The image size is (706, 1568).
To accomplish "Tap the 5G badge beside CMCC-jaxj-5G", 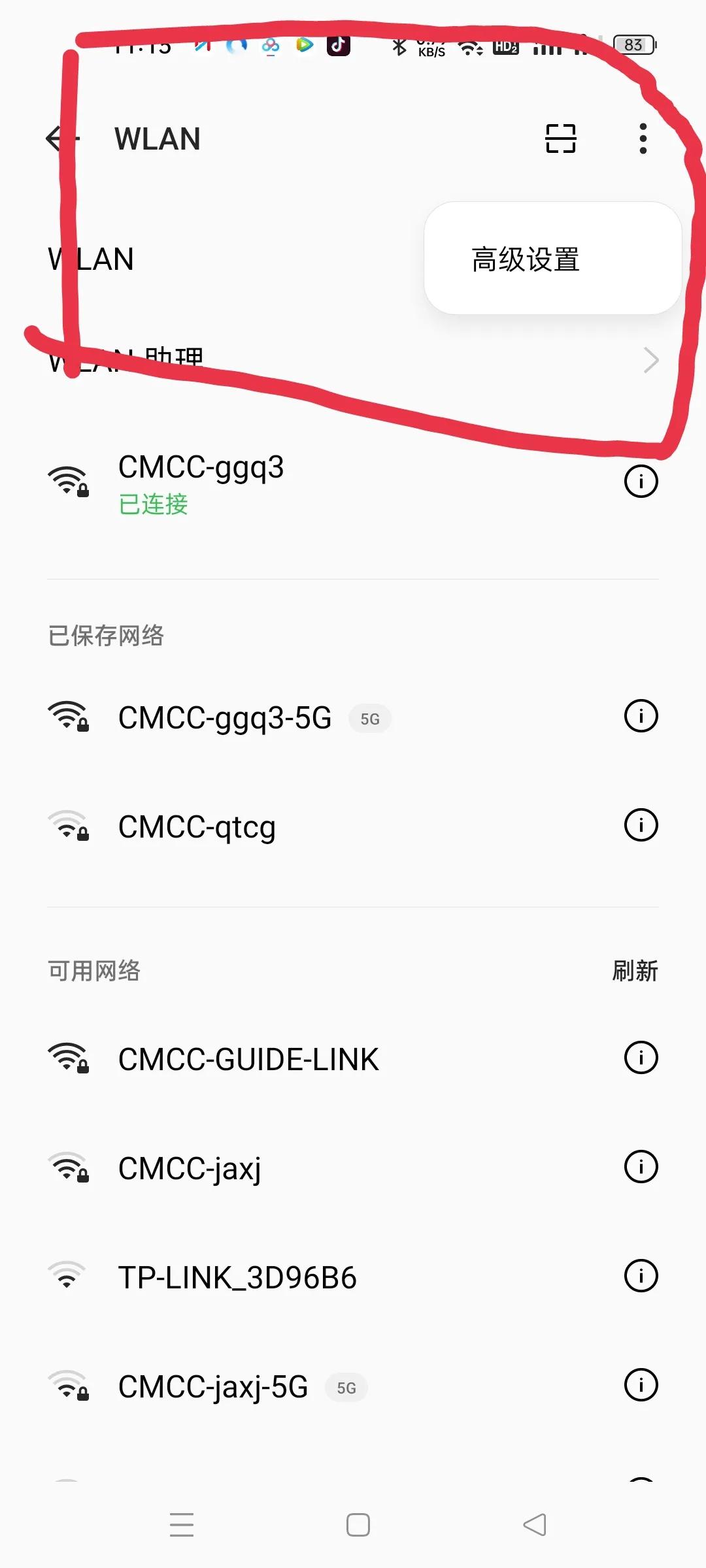I will pos(346,1387).
